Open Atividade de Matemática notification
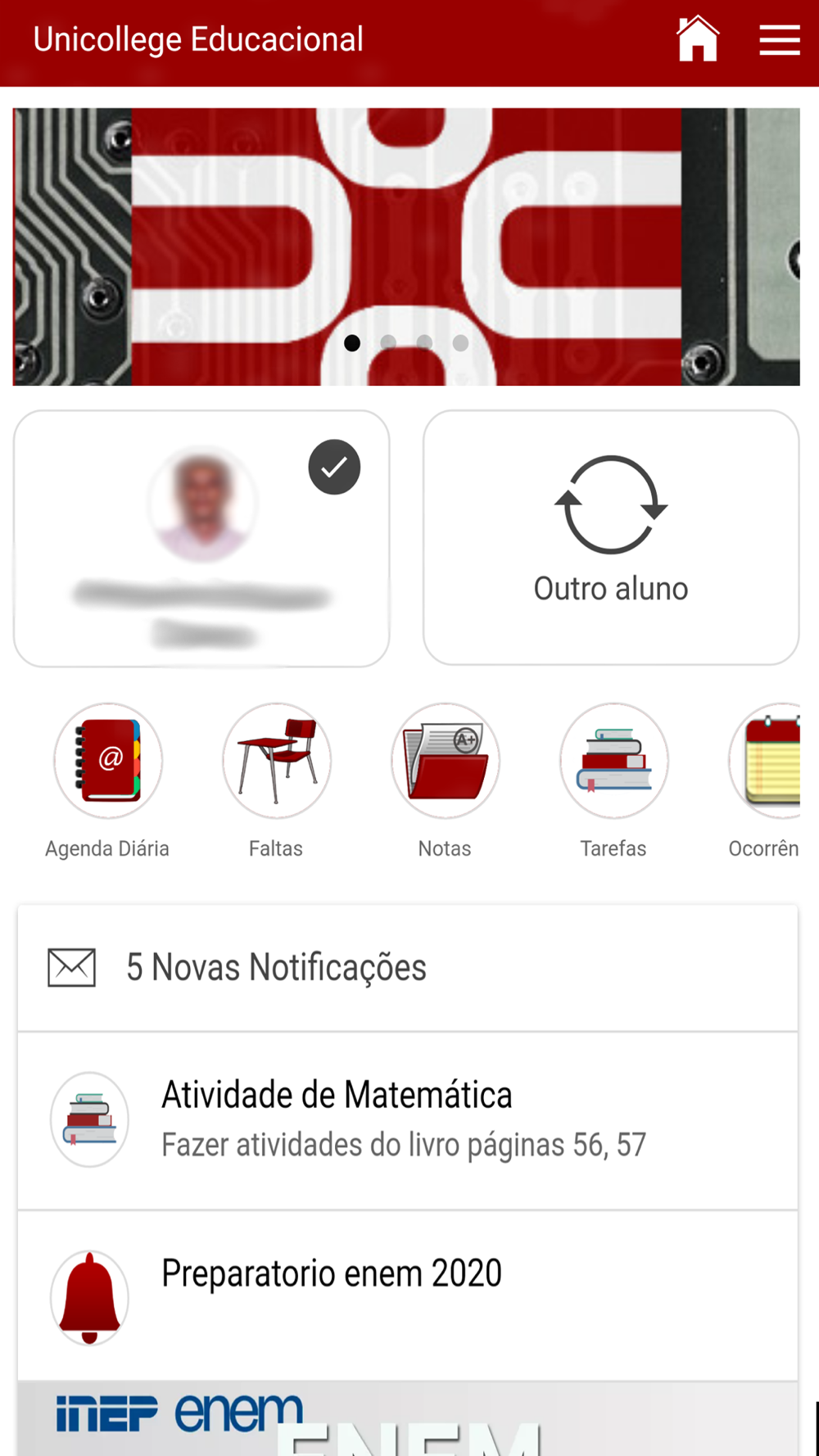This screenshot has width=819, height=1456. click(407, 1119)
